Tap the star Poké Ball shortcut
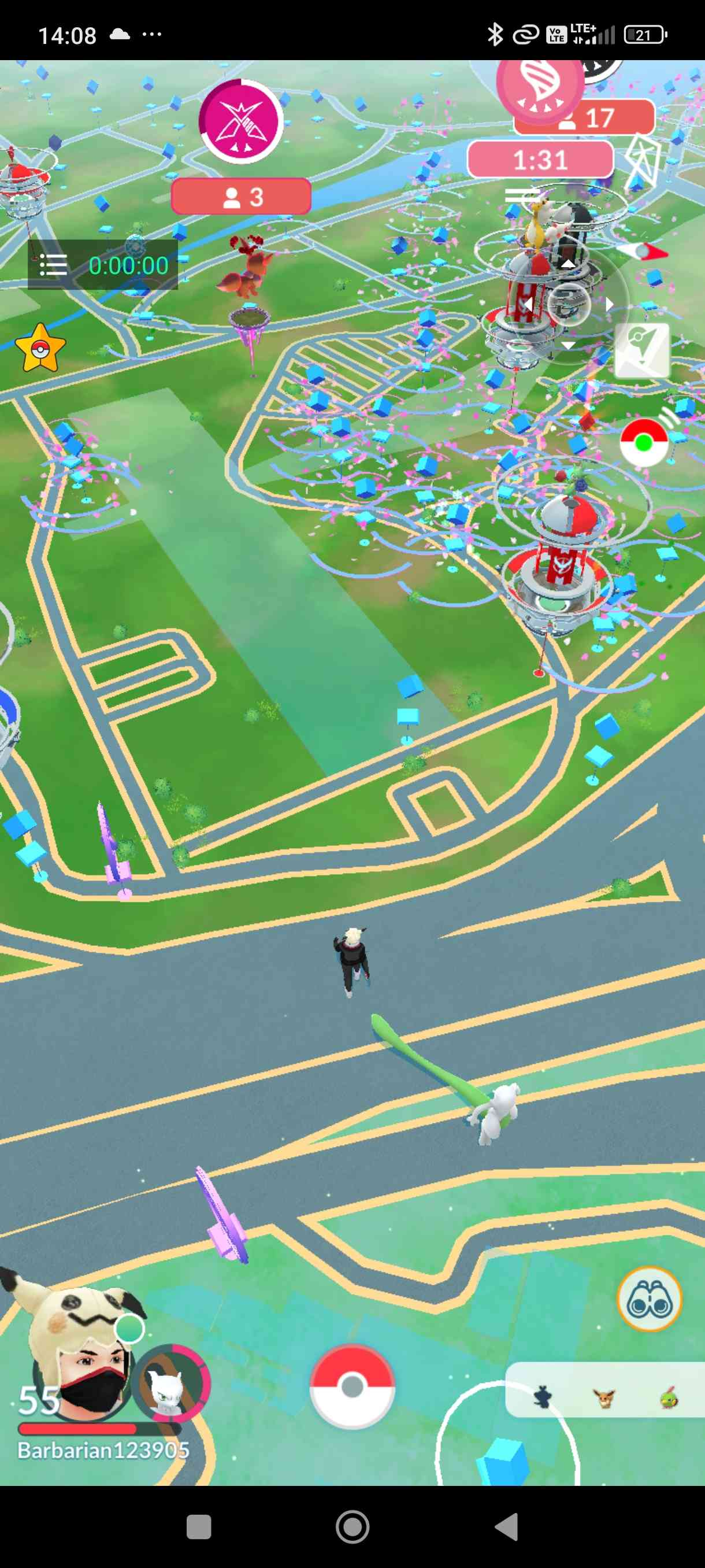This screenshot has height=1568, width=705. 40,349
